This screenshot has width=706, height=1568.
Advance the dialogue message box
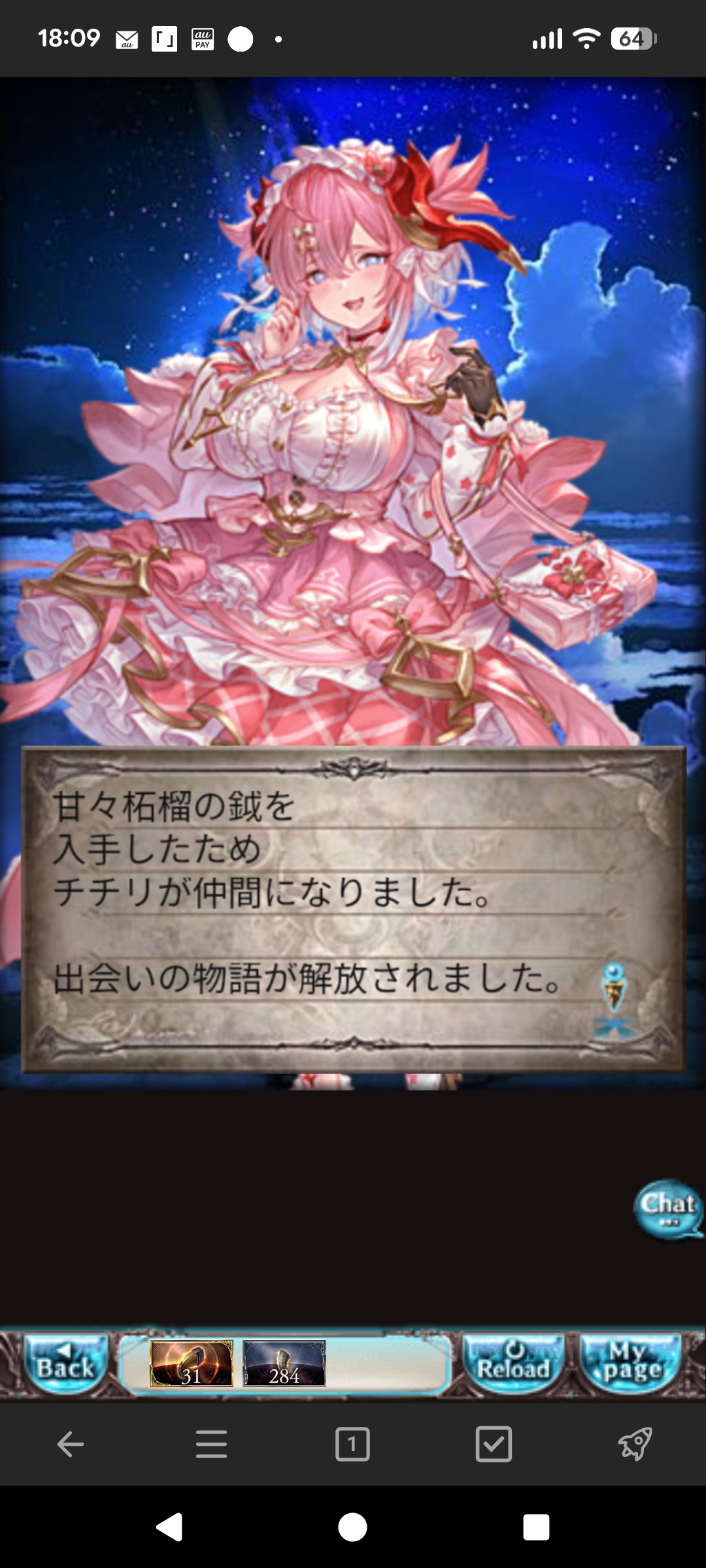point(353,909)
